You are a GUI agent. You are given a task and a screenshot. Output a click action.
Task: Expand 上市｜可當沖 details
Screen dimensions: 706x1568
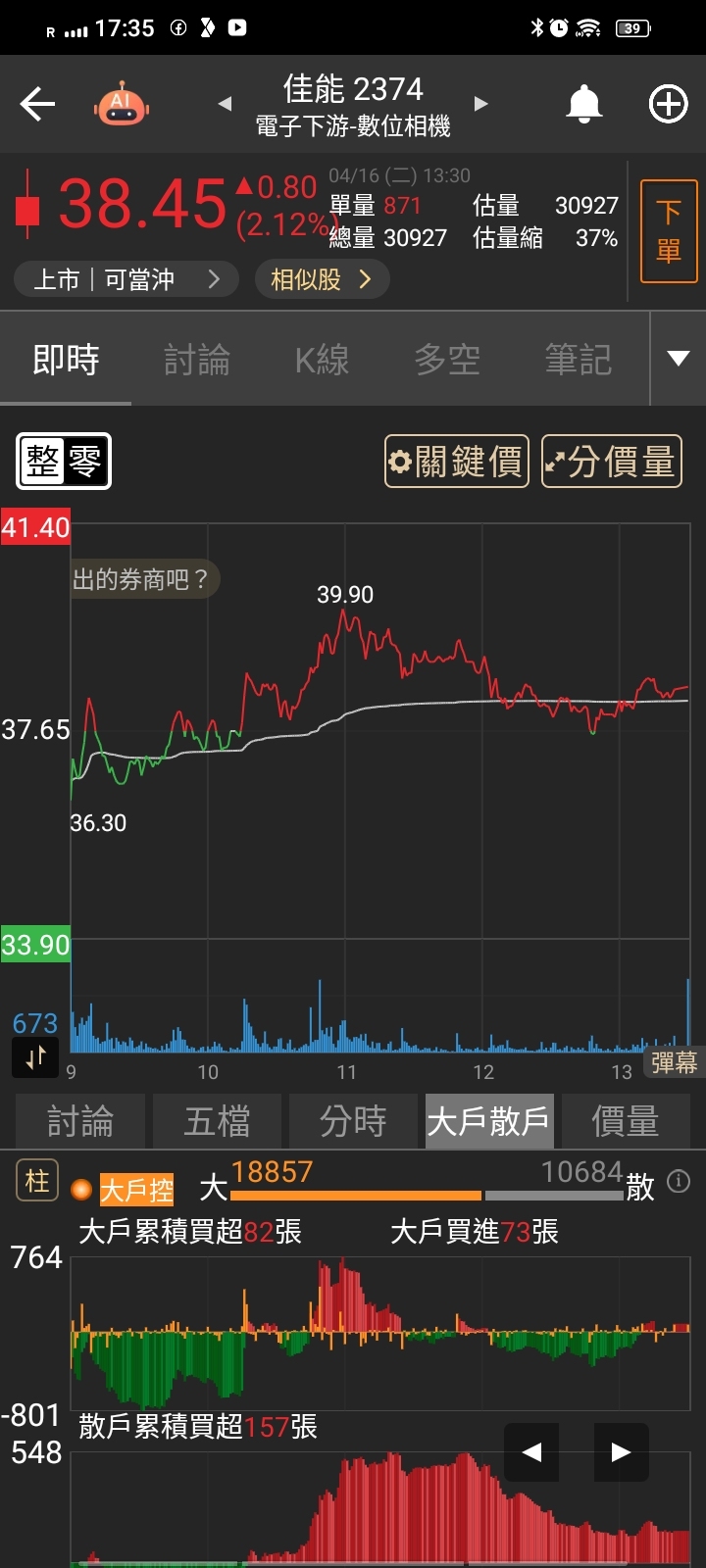125,278
